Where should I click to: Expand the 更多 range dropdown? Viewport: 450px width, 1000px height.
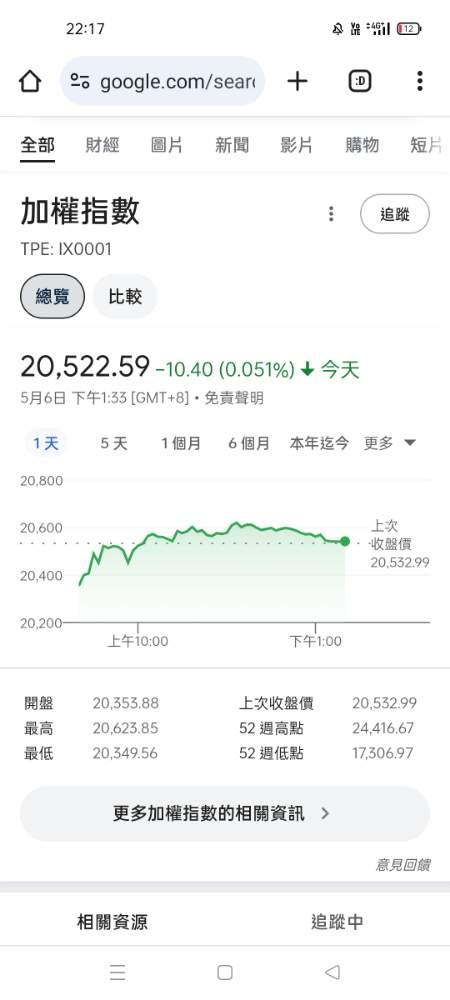coord(390,443)
